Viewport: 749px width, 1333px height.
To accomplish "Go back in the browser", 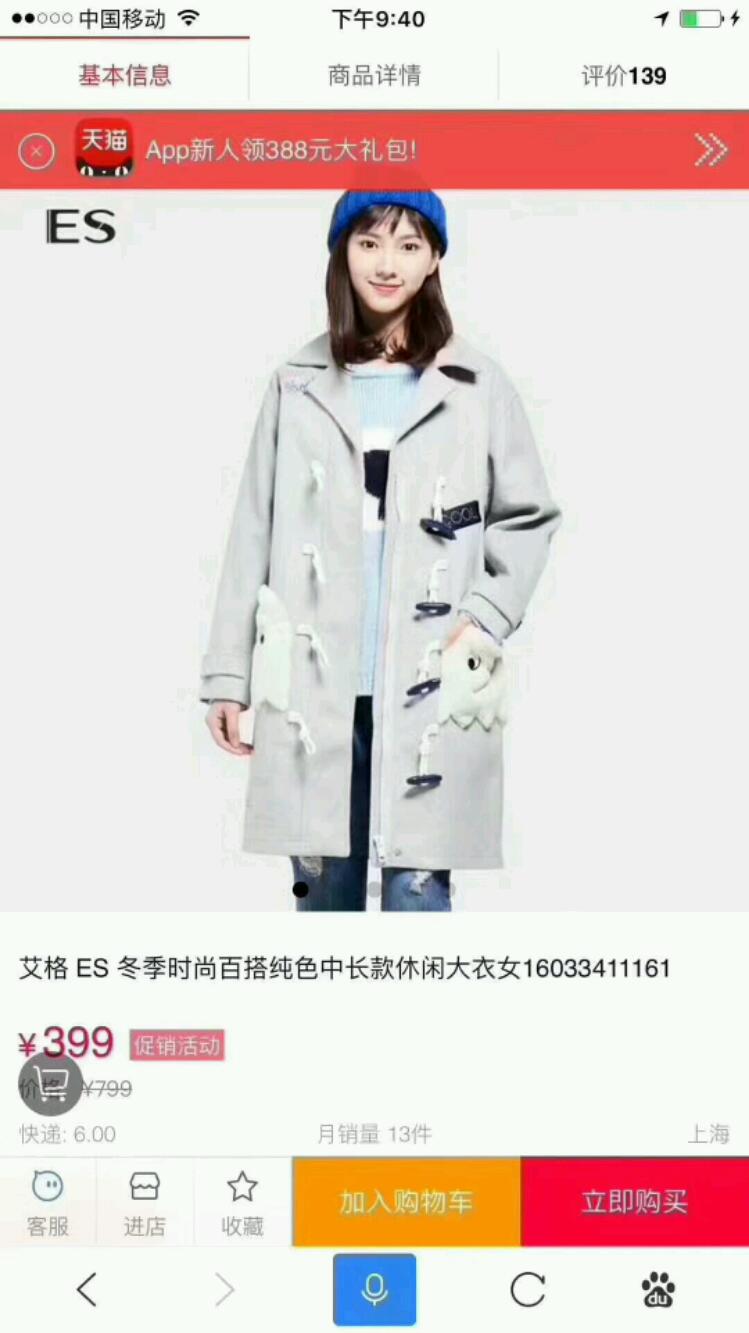I will point(87,1290).
